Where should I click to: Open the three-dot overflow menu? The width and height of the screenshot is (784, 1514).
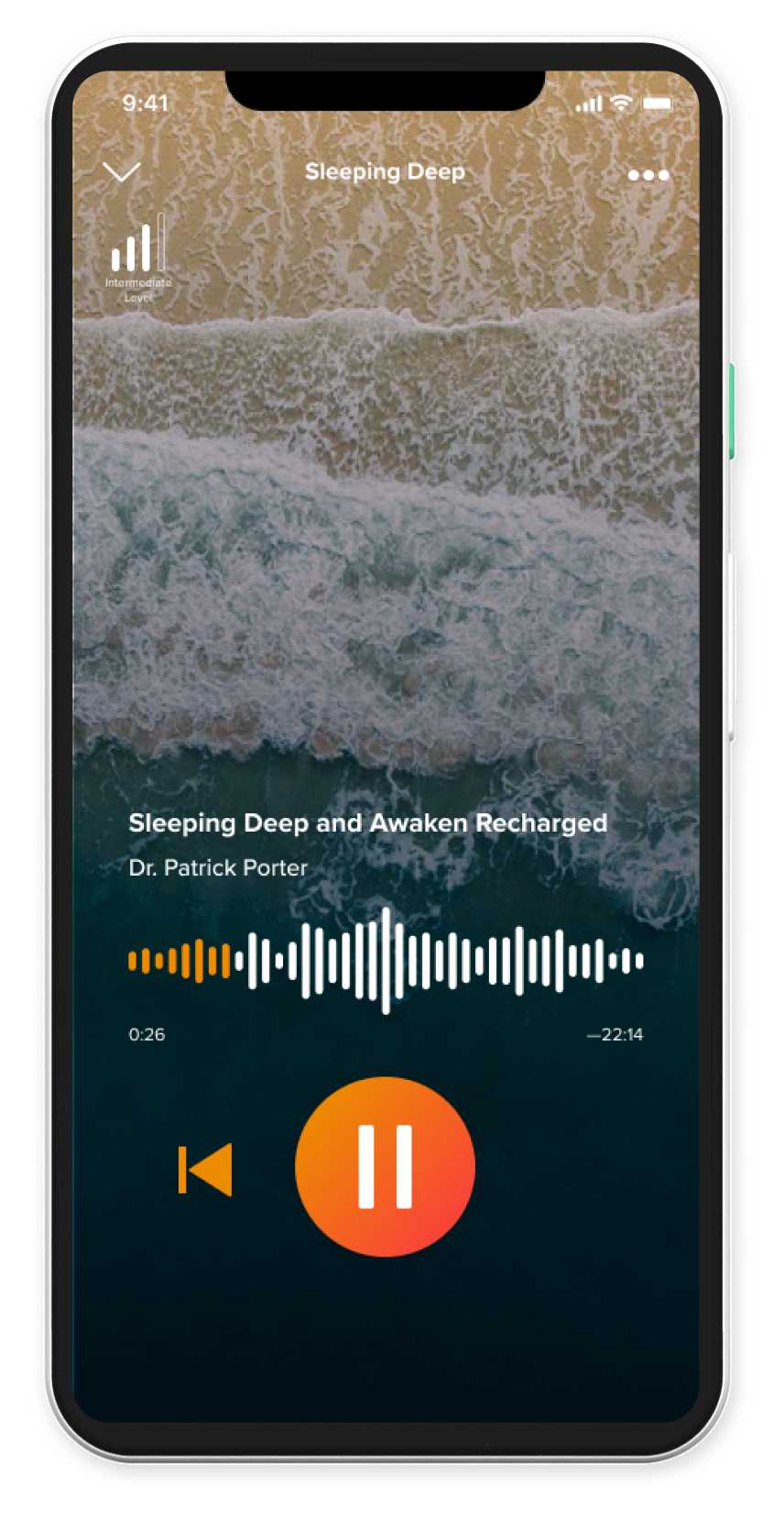point(648,175)
